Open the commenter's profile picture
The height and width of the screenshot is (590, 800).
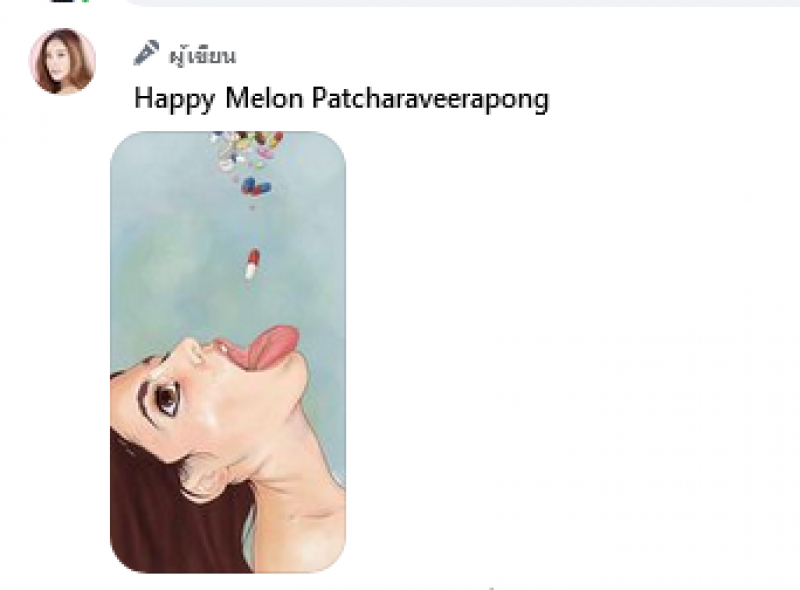click(62, 61)
